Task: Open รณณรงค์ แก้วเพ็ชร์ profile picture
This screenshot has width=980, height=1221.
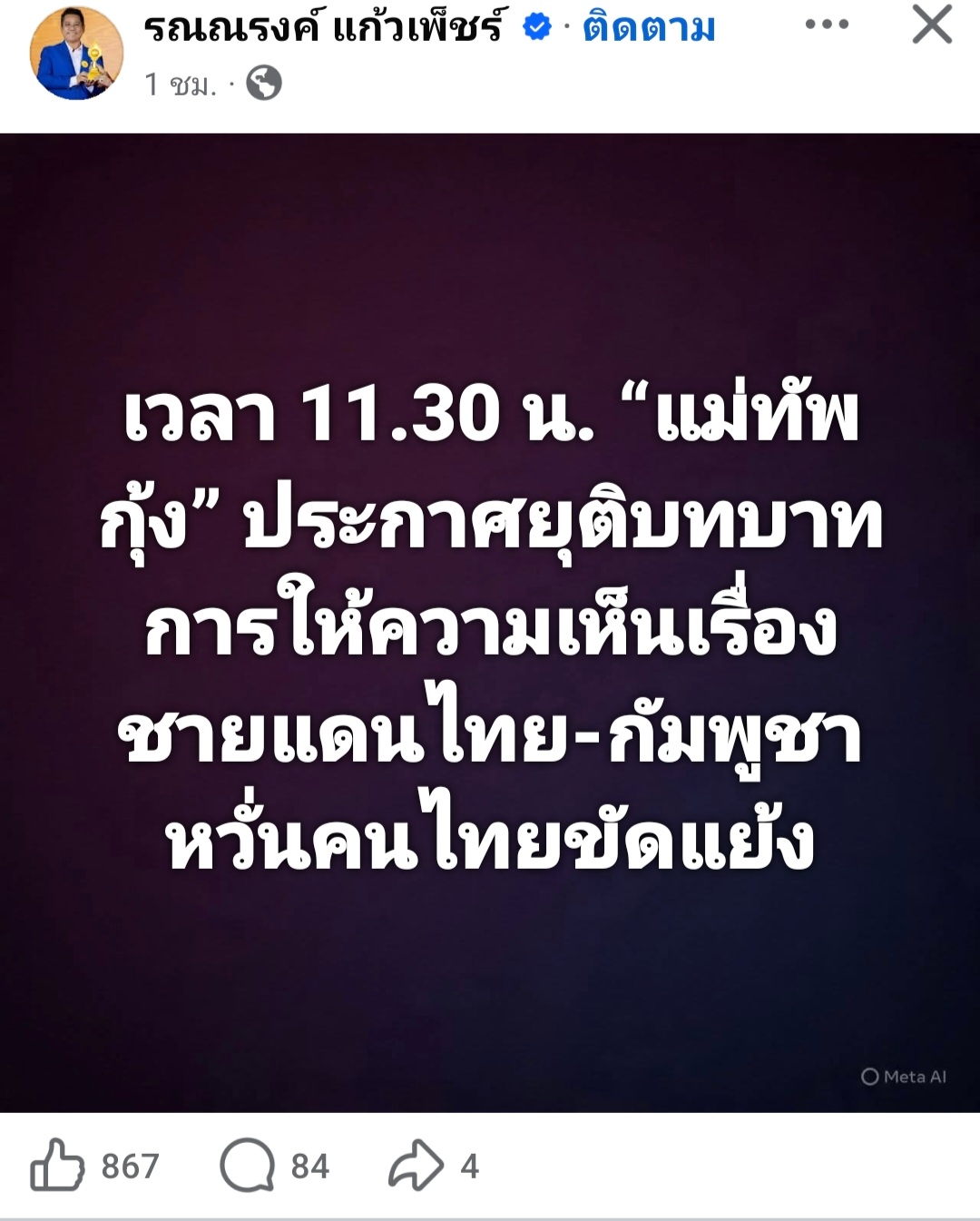Action: point(76,53)
